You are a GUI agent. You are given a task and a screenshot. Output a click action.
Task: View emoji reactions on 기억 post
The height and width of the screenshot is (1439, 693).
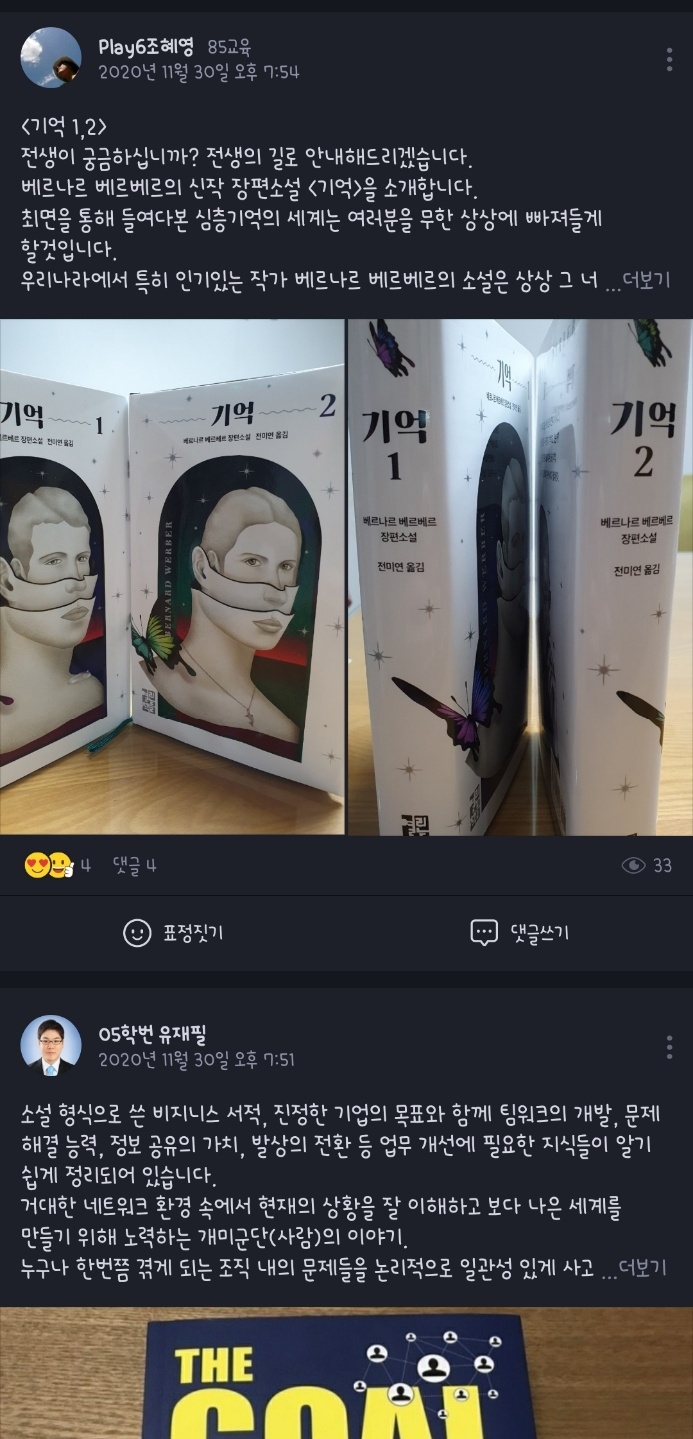[50, 865]
